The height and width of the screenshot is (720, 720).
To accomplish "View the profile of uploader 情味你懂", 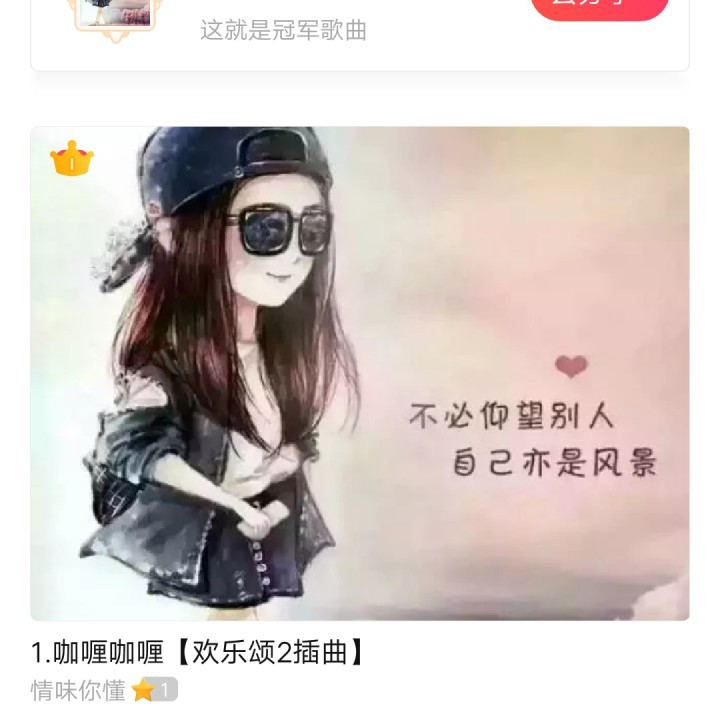I will [x=78, y=690].
